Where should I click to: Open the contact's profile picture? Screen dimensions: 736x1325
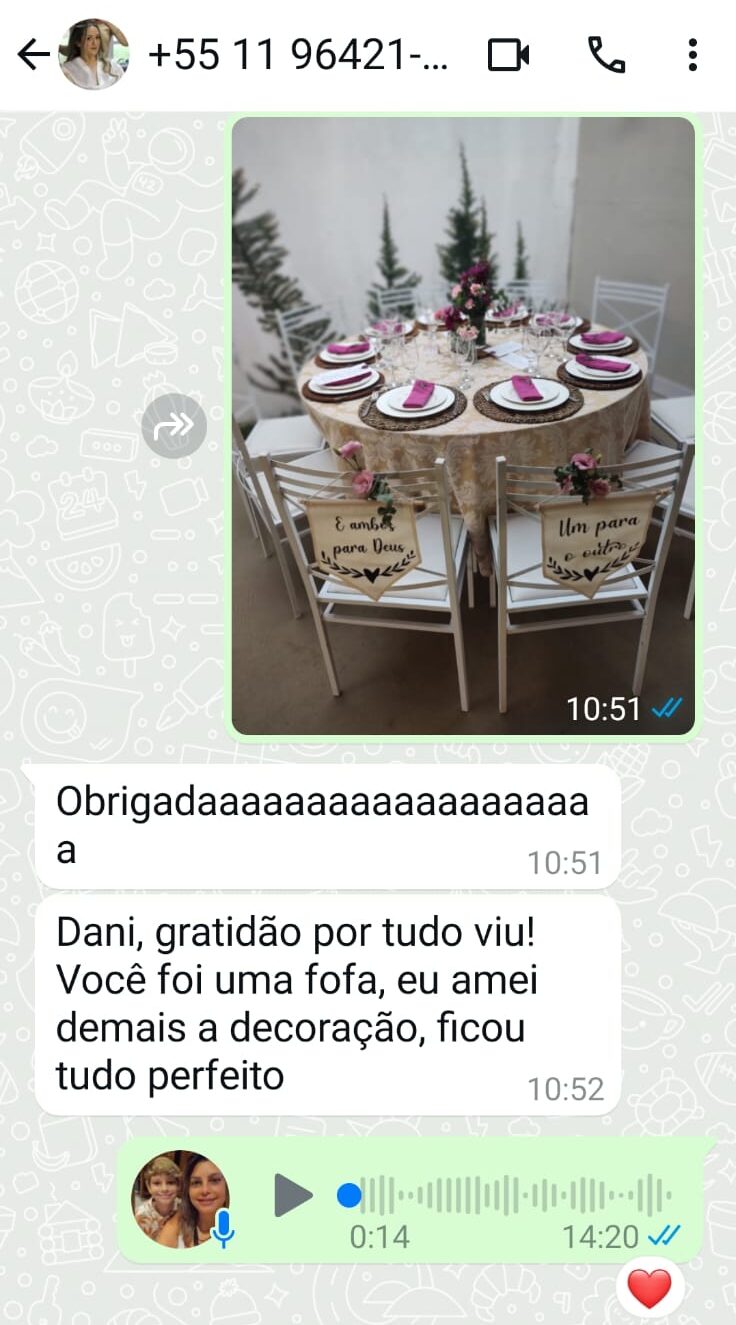tap(93, 55)
